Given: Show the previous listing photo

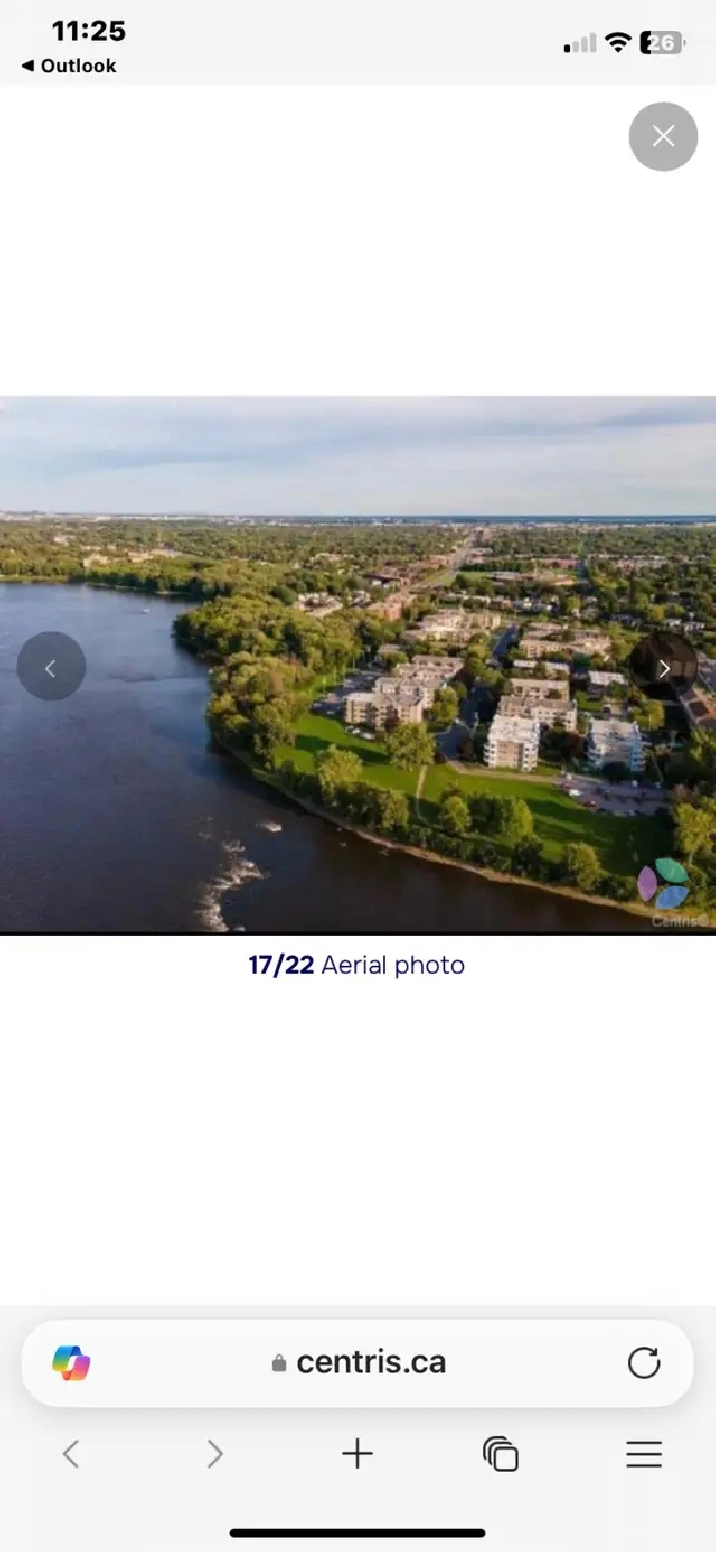Looking at the screenshot, I should click(51, 666).
